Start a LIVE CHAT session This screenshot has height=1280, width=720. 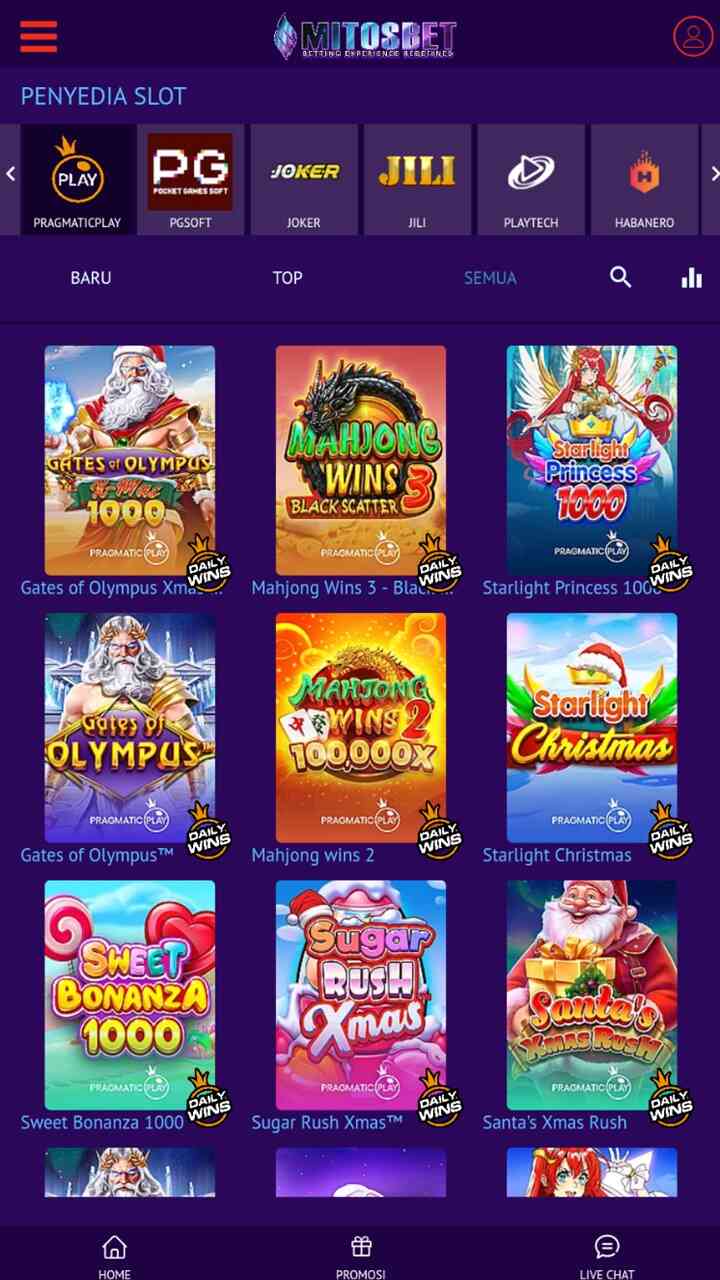(607, 1255)
